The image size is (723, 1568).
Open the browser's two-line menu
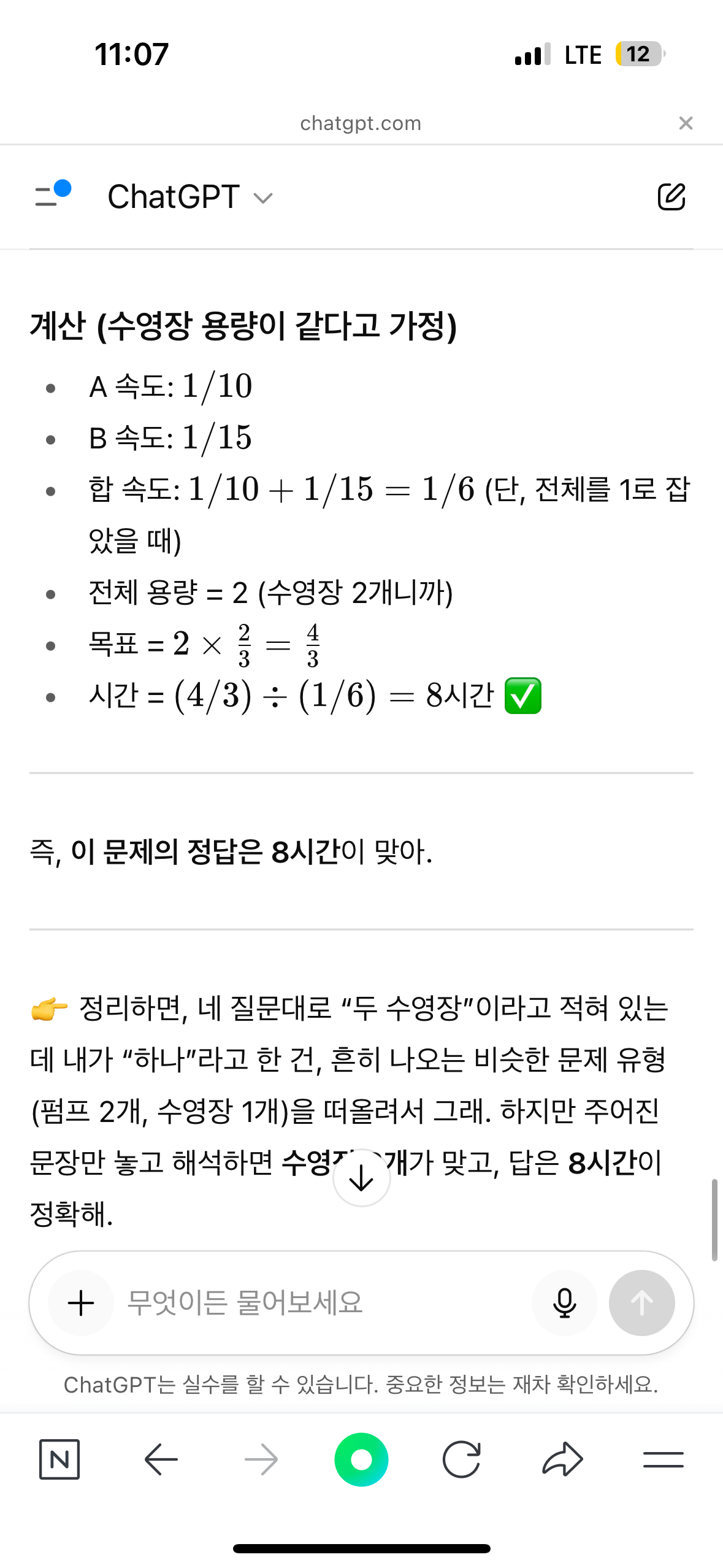(x=663, y=1459)
